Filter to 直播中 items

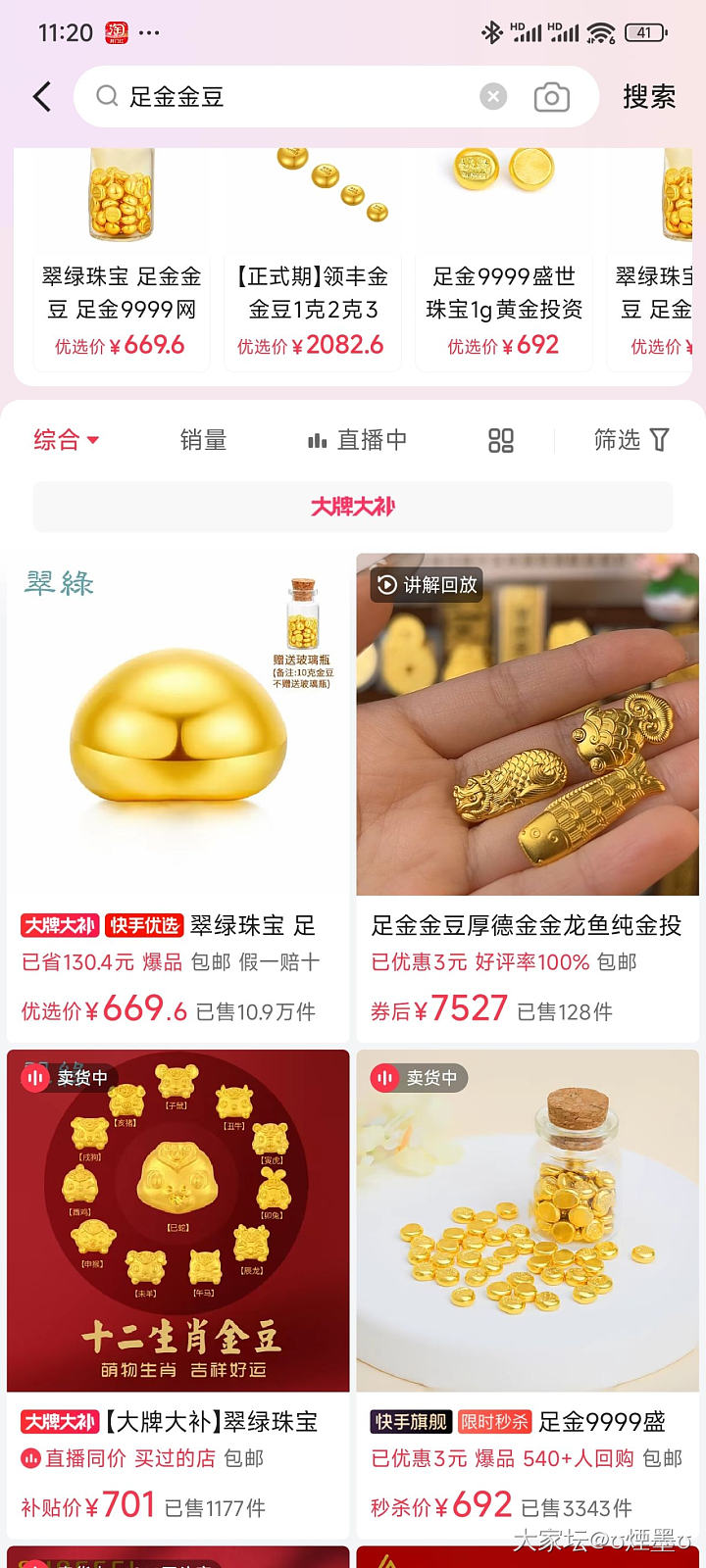[x=358, y=440]
